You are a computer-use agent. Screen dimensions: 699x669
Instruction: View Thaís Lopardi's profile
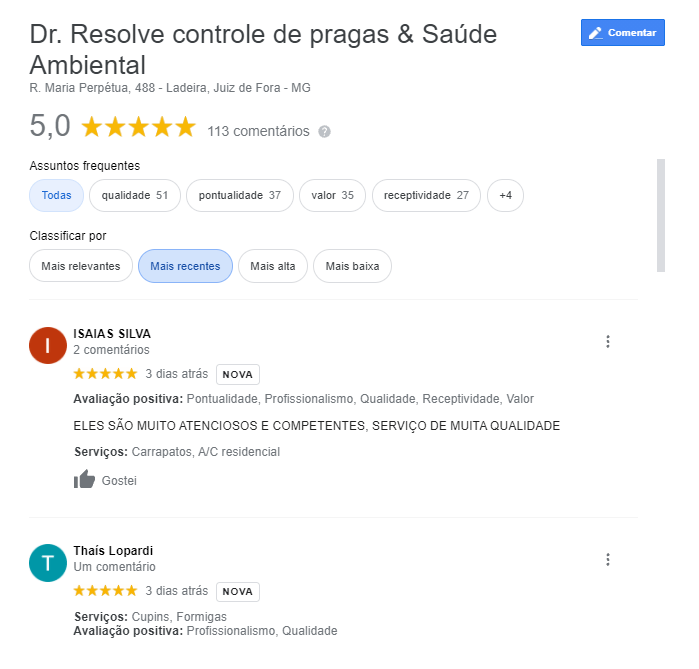pyautogui.click(x=113, y=551)
